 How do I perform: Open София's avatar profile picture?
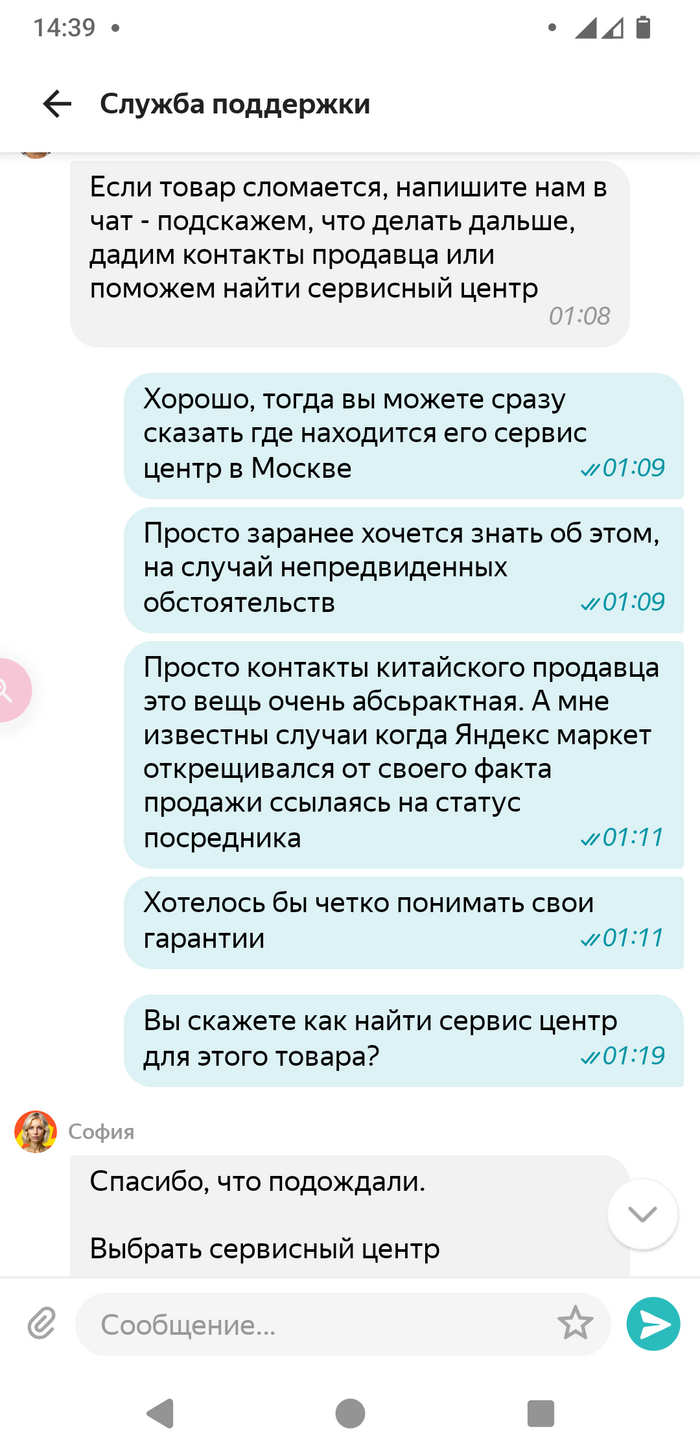tap(35, 1132)
